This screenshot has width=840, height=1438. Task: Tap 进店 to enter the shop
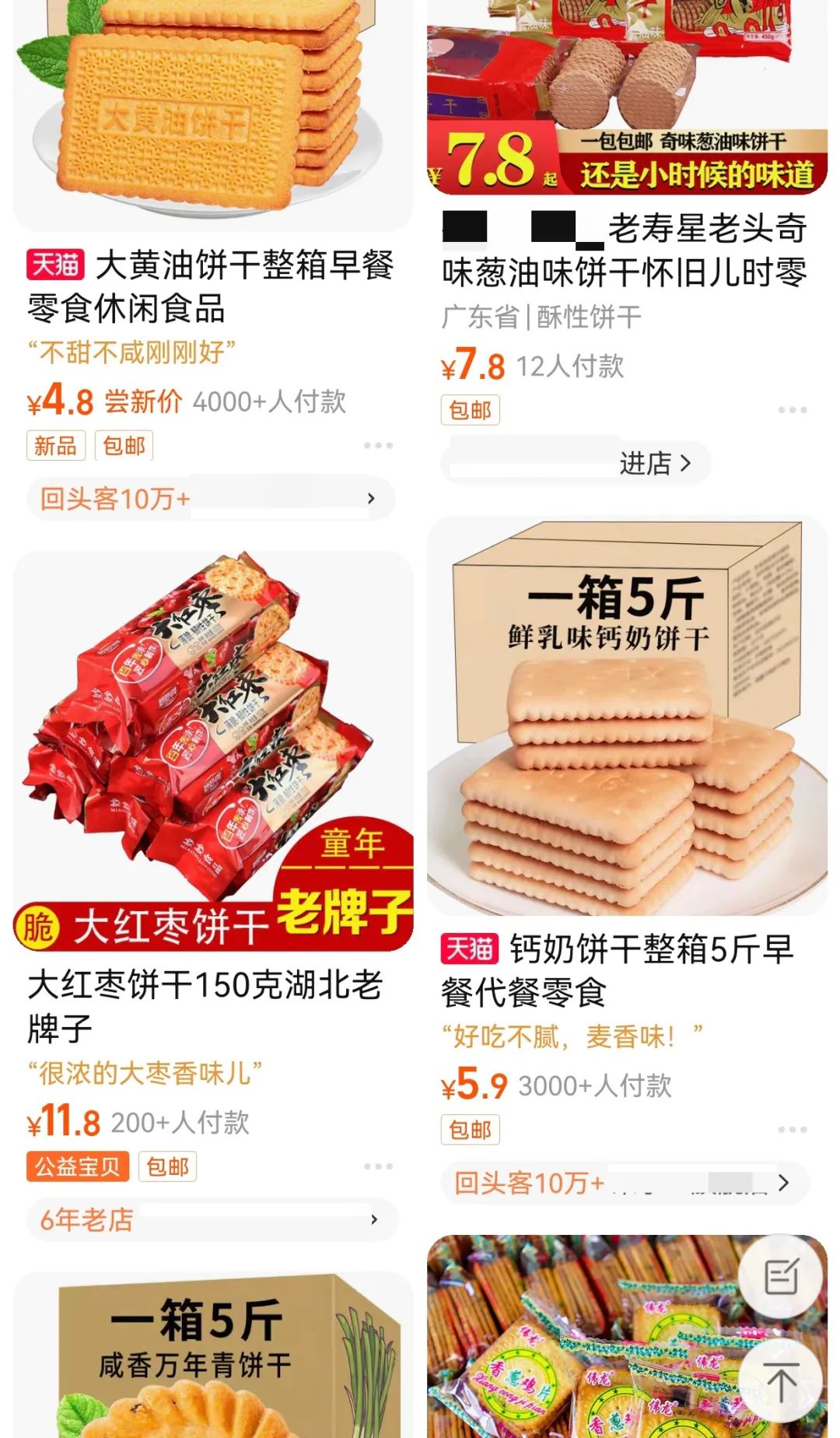point(654,464)
